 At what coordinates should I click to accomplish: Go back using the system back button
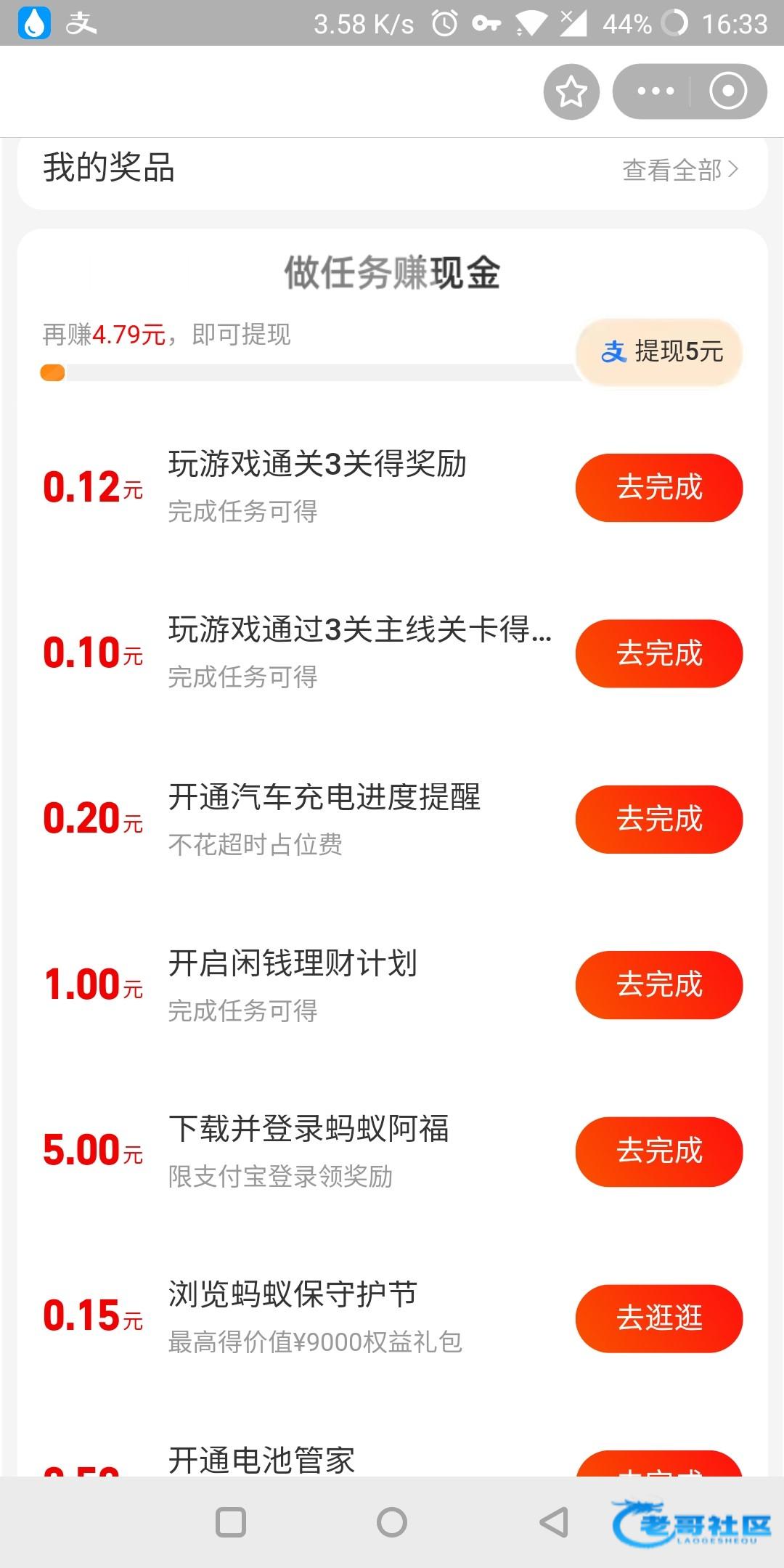click(554, 1522)
